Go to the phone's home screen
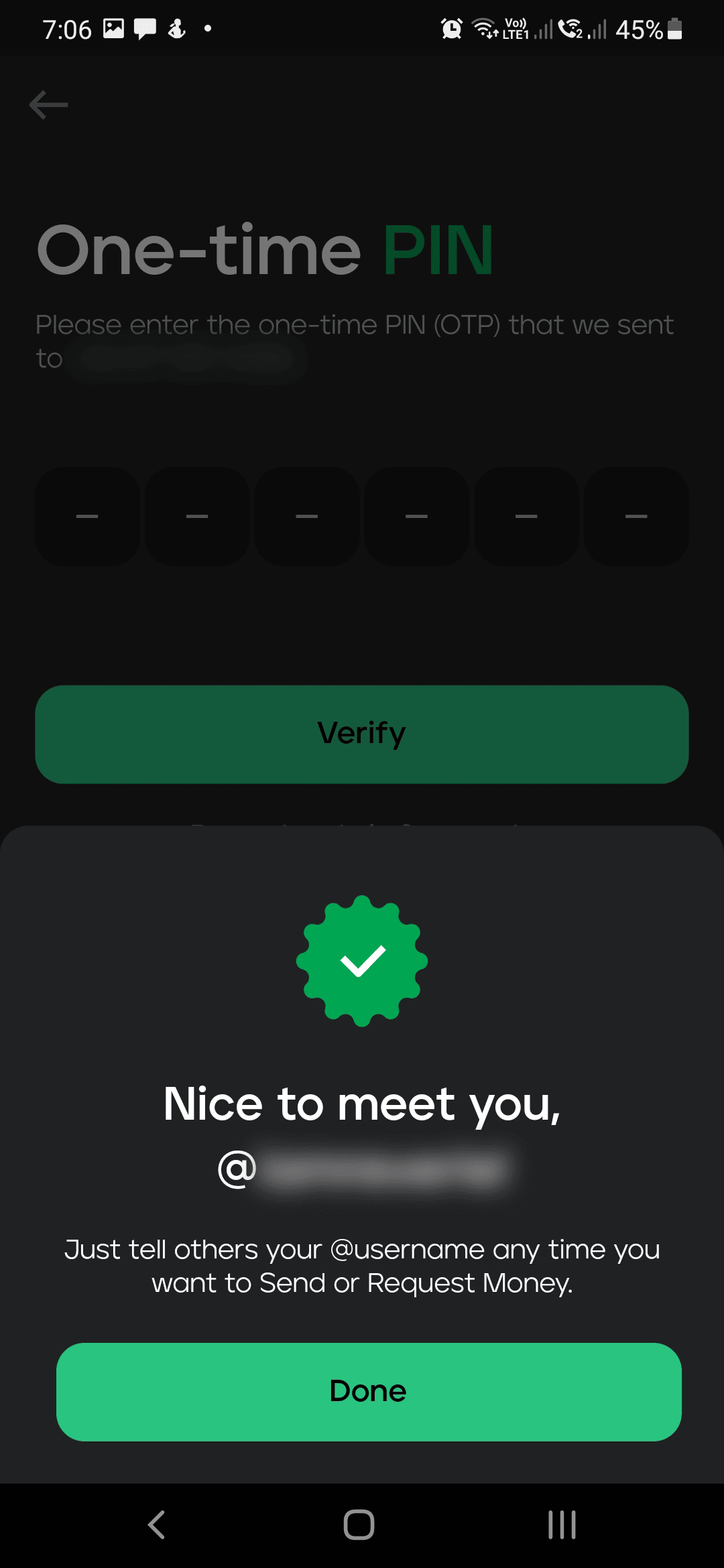The height and width of the screenshot is (1568, 724). (359, 1524)
